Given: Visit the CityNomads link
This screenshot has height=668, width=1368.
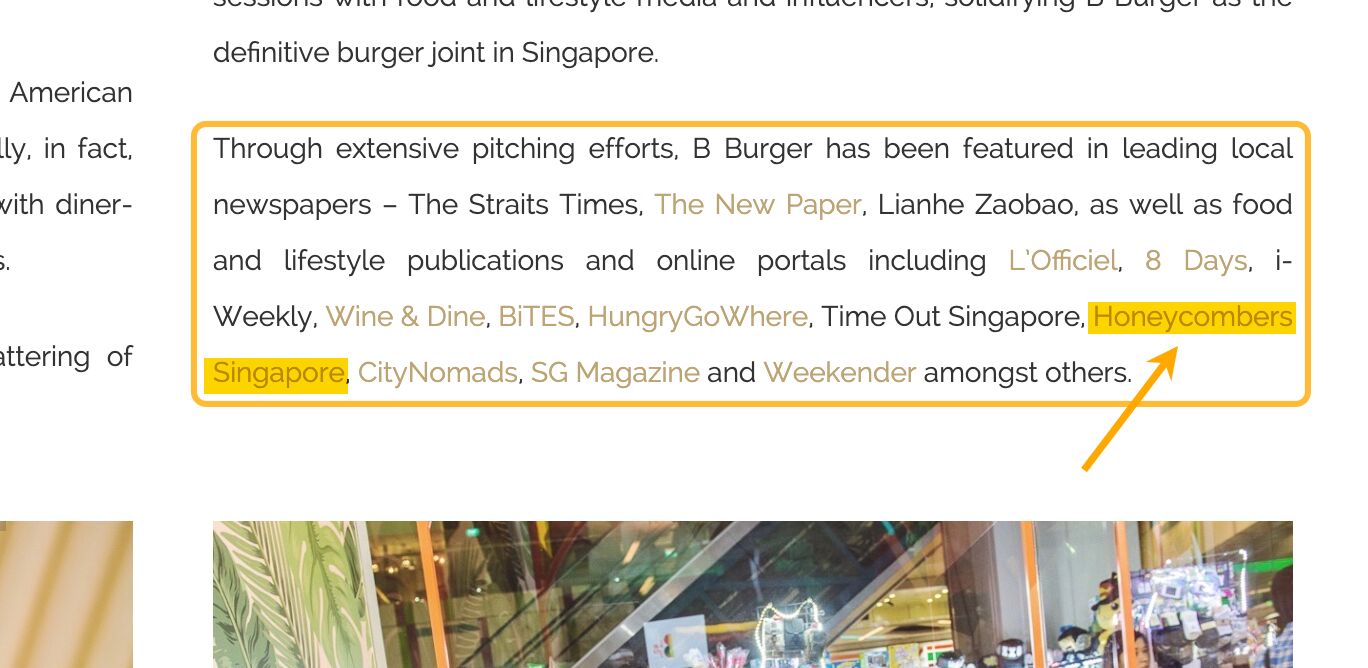Looking at the screenshot, I should pyautogui.click(x=437, y=373).
